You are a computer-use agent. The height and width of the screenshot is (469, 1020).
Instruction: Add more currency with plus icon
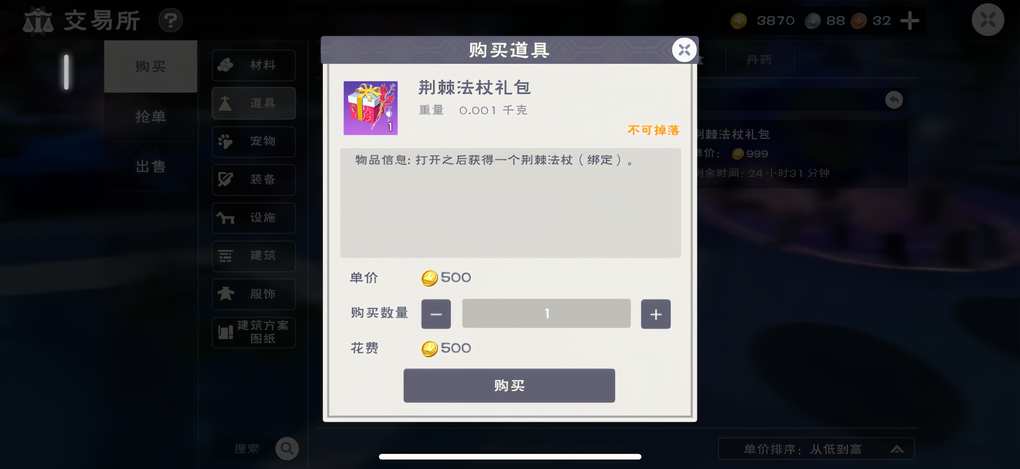tap(909, 21)
